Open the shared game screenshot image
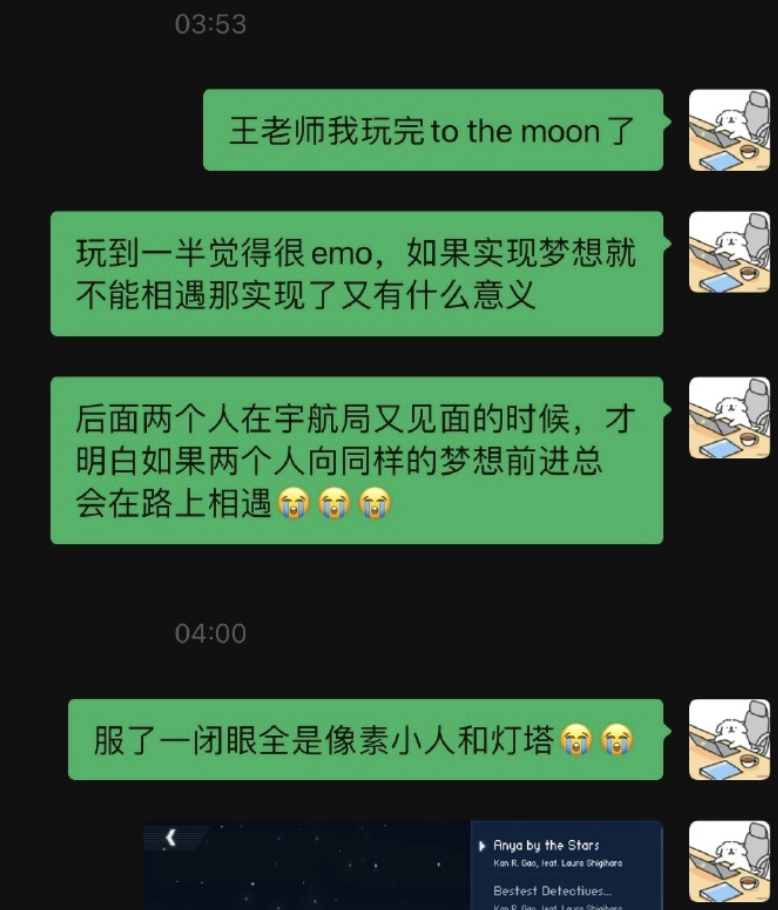Viewport: 778px width, 910px height. point(402,865)
